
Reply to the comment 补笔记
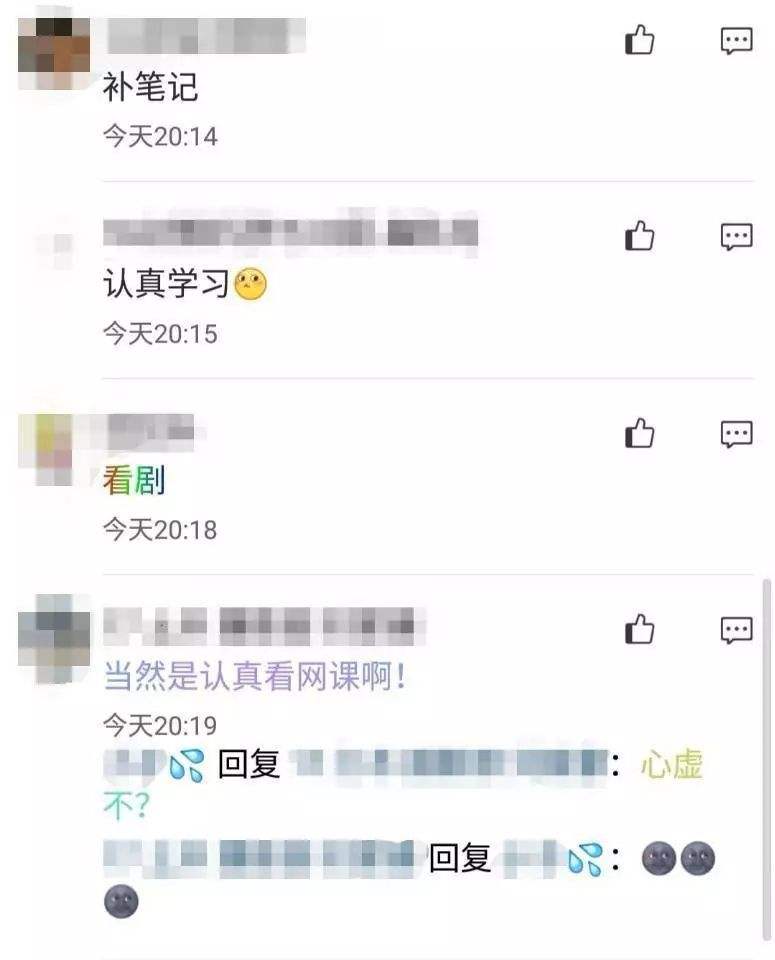coord(737,40)
